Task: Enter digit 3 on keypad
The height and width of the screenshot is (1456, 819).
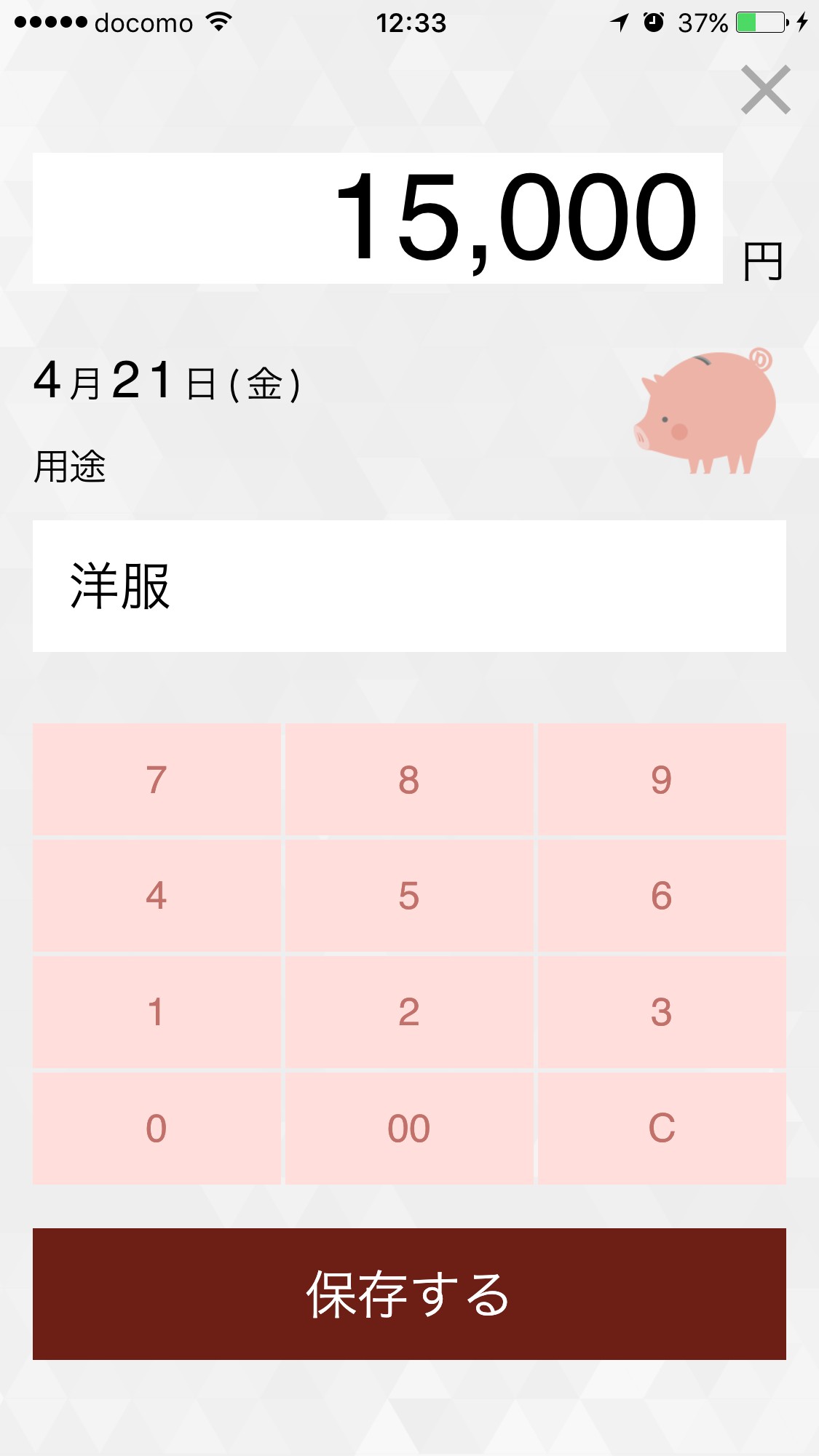Action: 662,1012
